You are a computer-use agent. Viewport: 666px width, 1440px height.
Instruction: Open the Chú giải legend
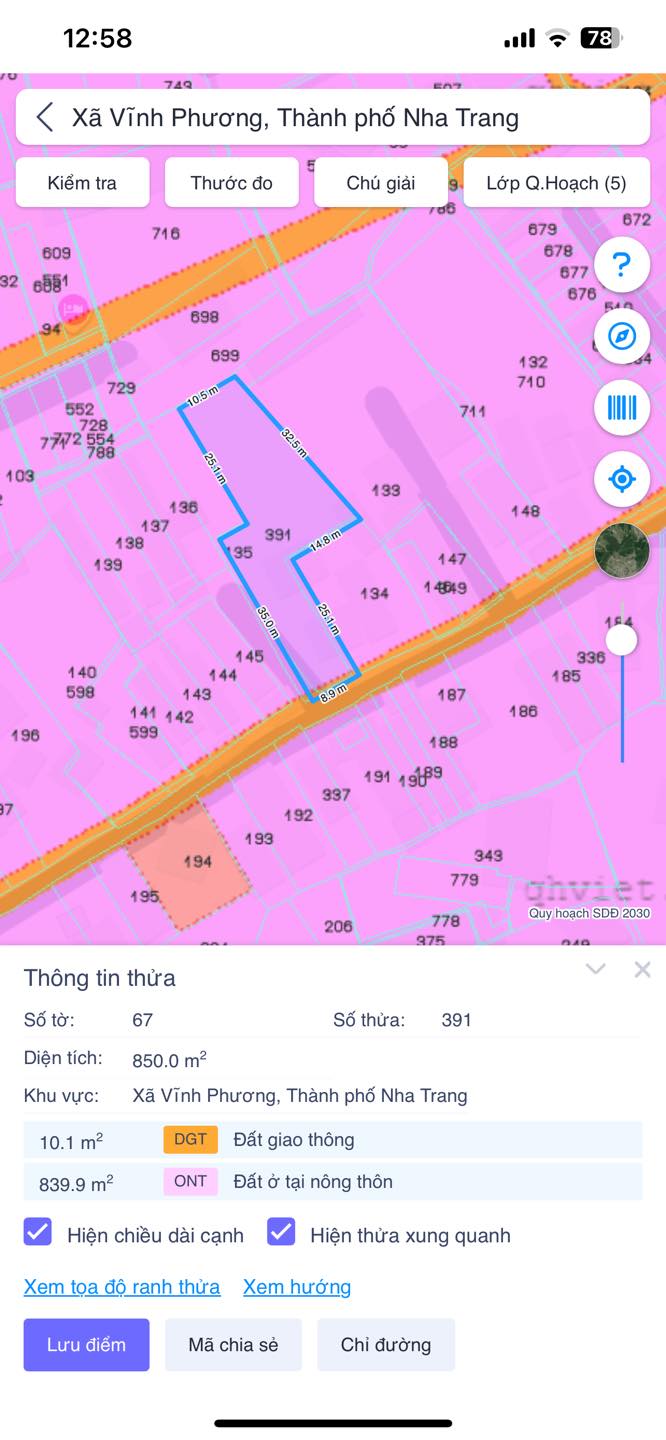point(381,183)
